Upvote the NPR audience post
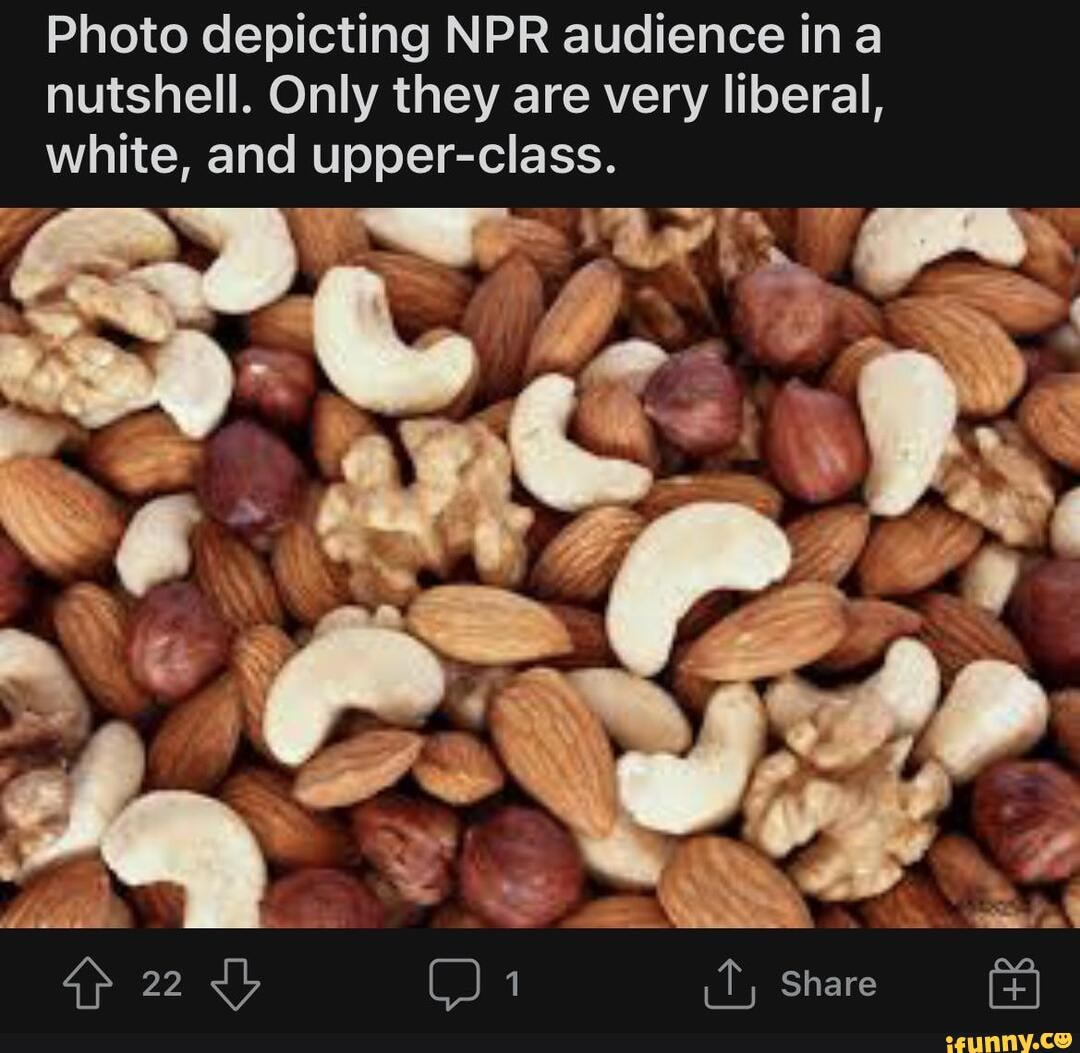Screen dimensions: 1080x1053 [x=87, y=985]
